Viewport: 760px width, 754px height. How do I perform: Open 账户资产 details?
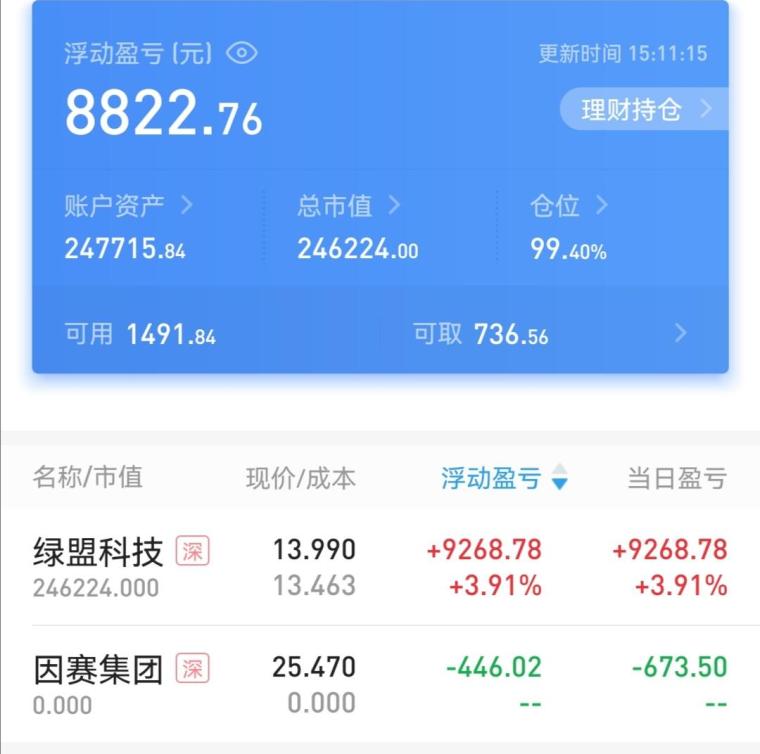[128, 206]
